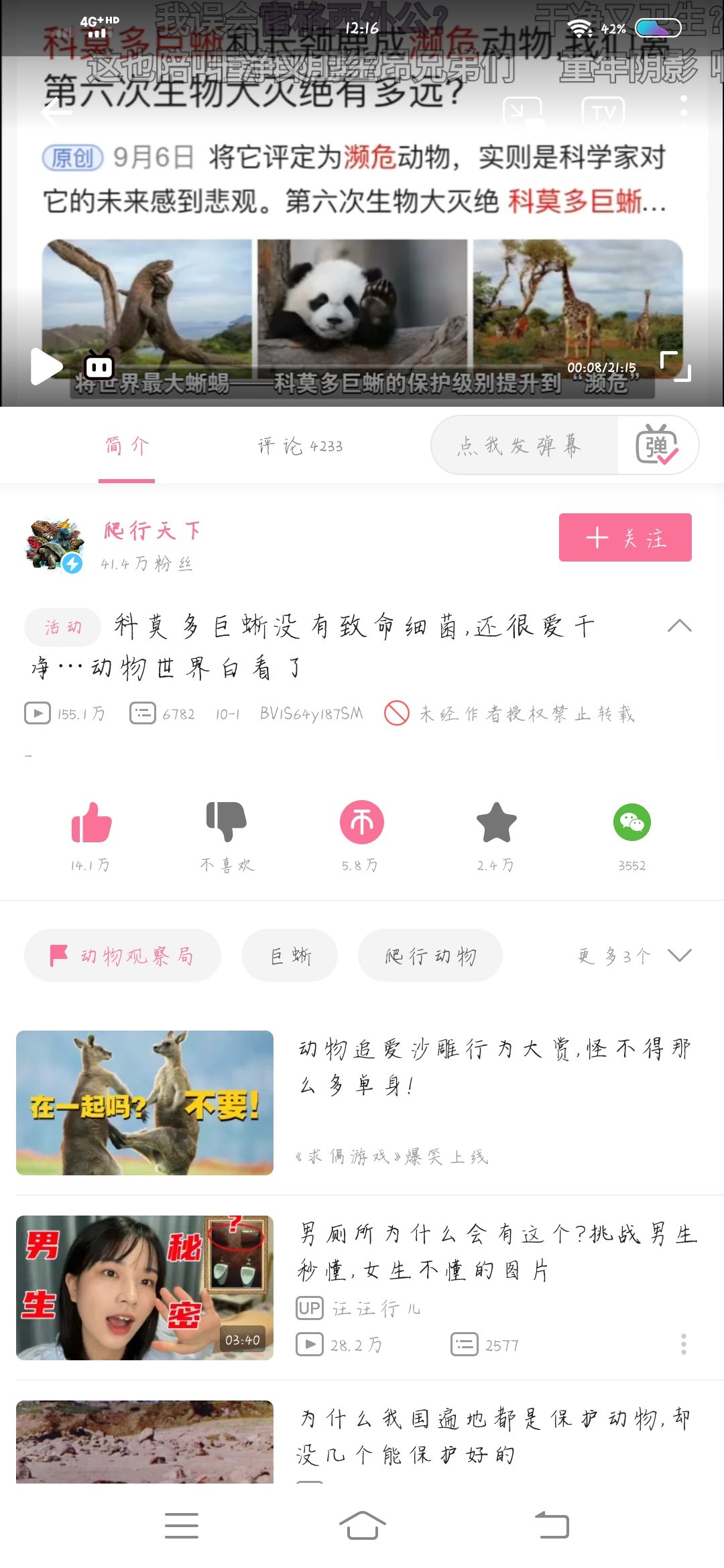Screen dimensions: 724x1568
Task: Collapse the video description chevron
Action: (679, 626)
